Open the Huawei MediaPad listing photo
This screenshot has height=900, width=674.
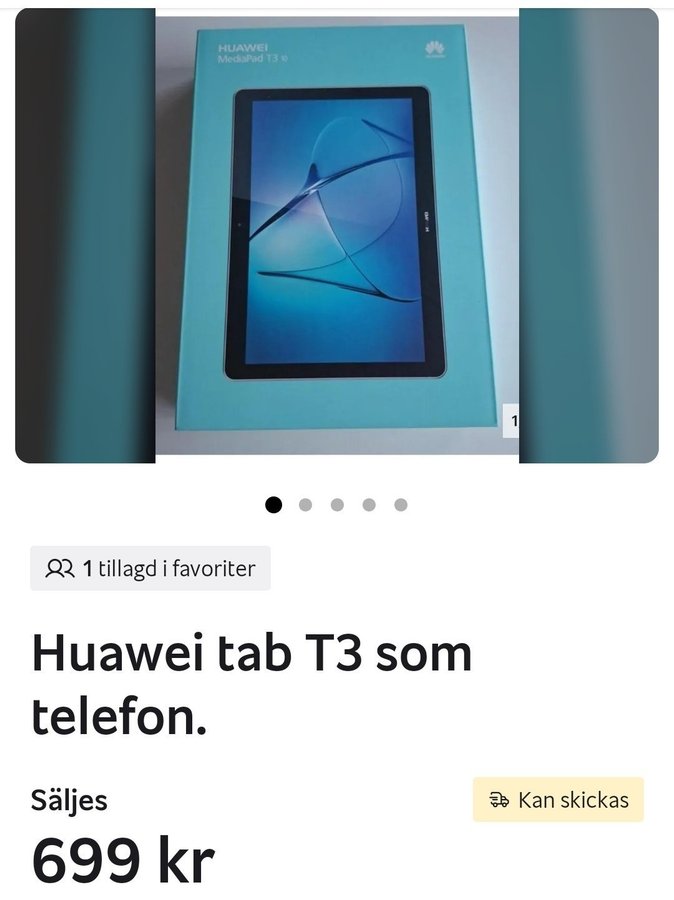pos(337,235)
